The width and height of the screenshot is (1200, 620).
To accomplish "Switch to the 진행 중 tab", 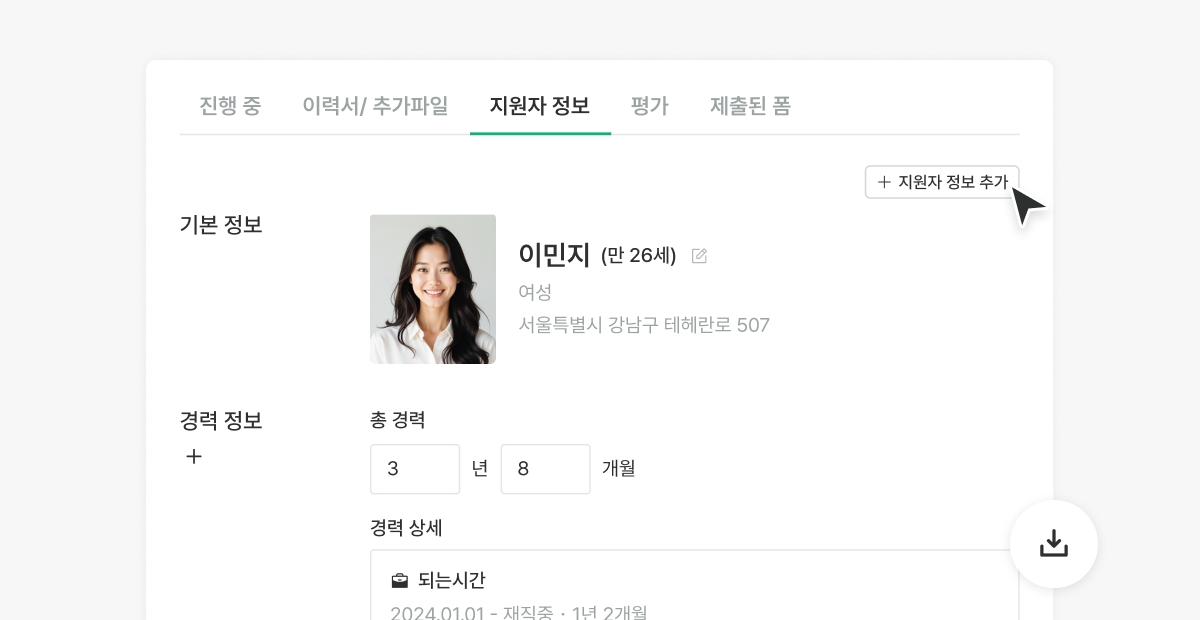I will 230,106.
